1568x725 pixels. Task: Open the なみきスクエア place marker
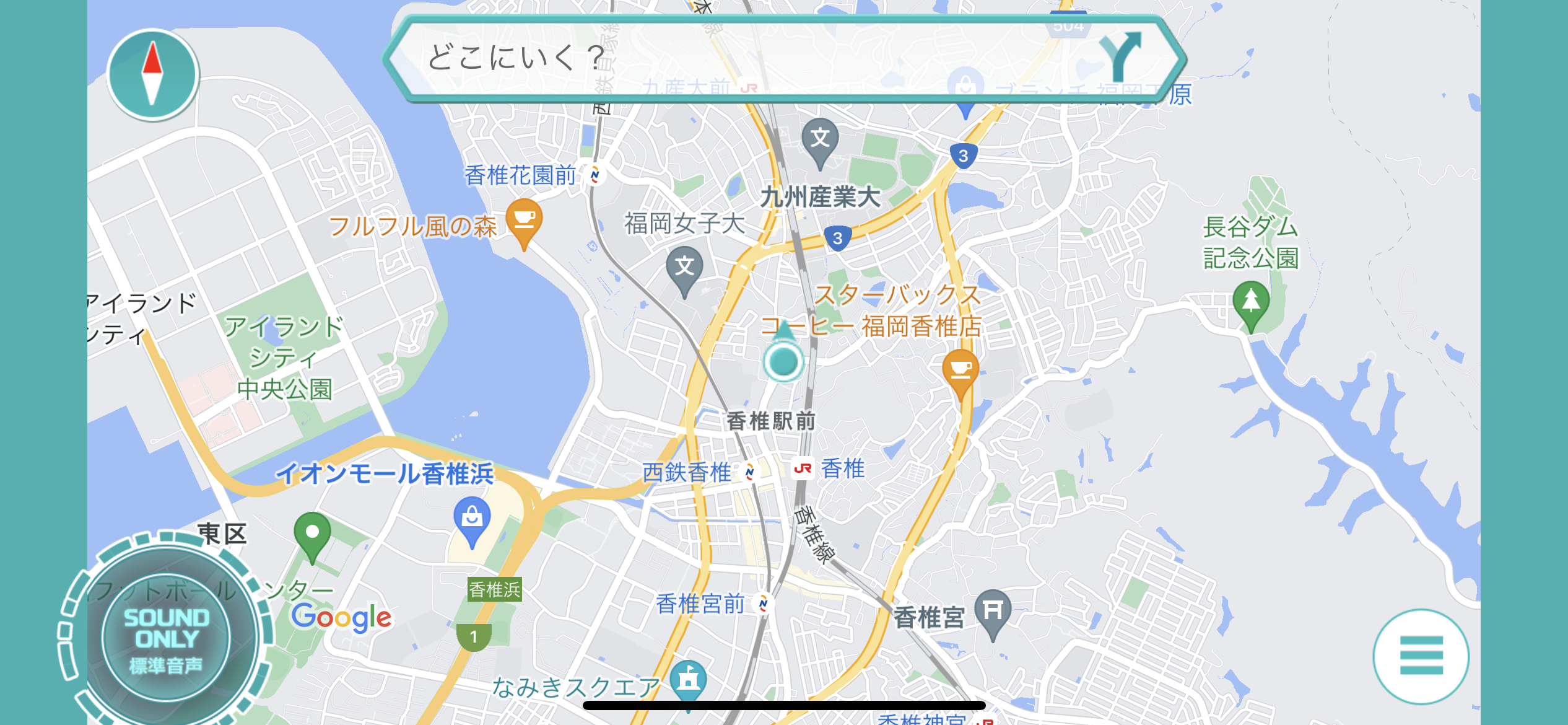point(688,680)
